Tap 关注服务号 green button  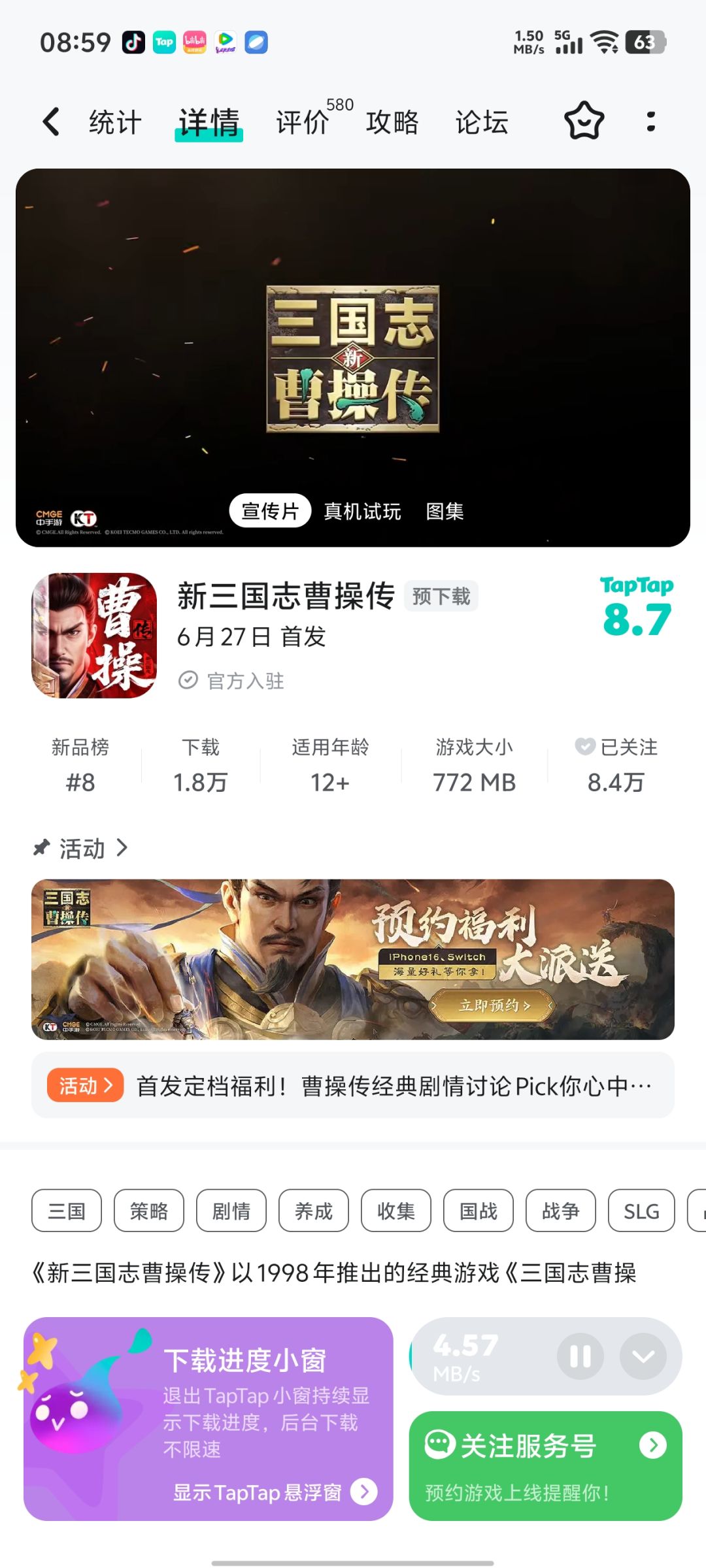point(546,1465)
